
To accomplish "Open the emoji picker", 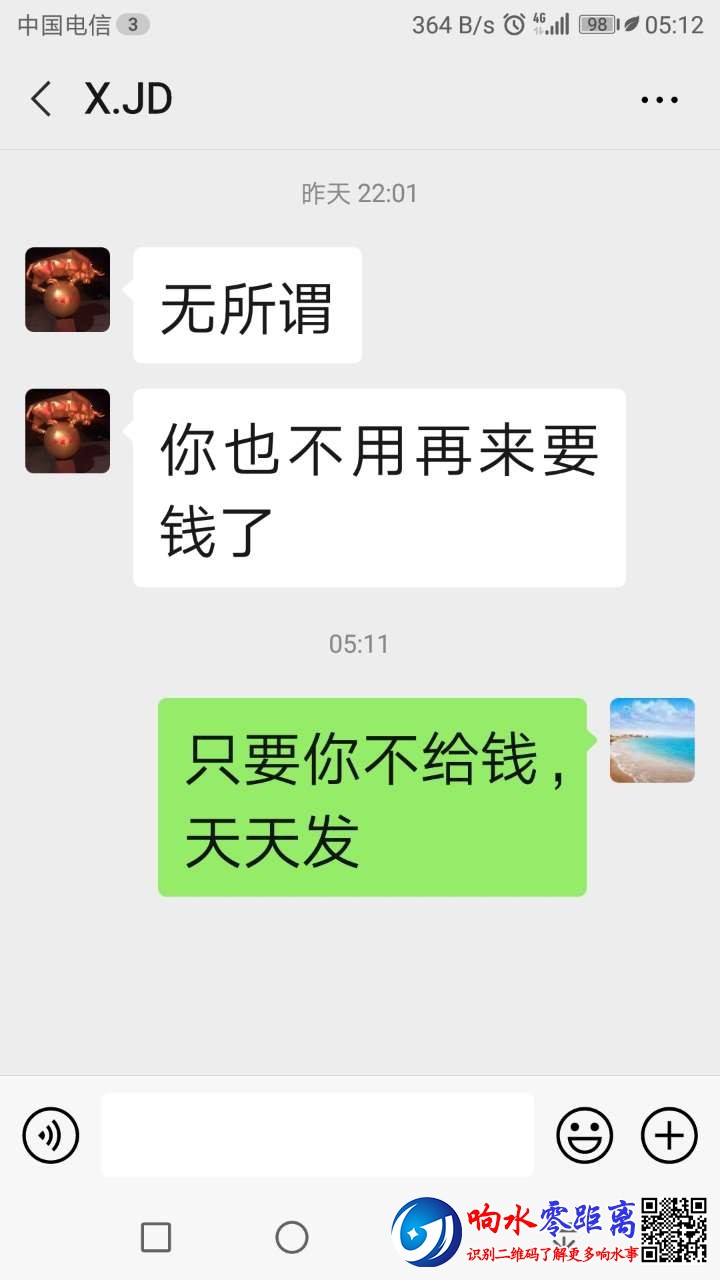I will (584, 1135).
